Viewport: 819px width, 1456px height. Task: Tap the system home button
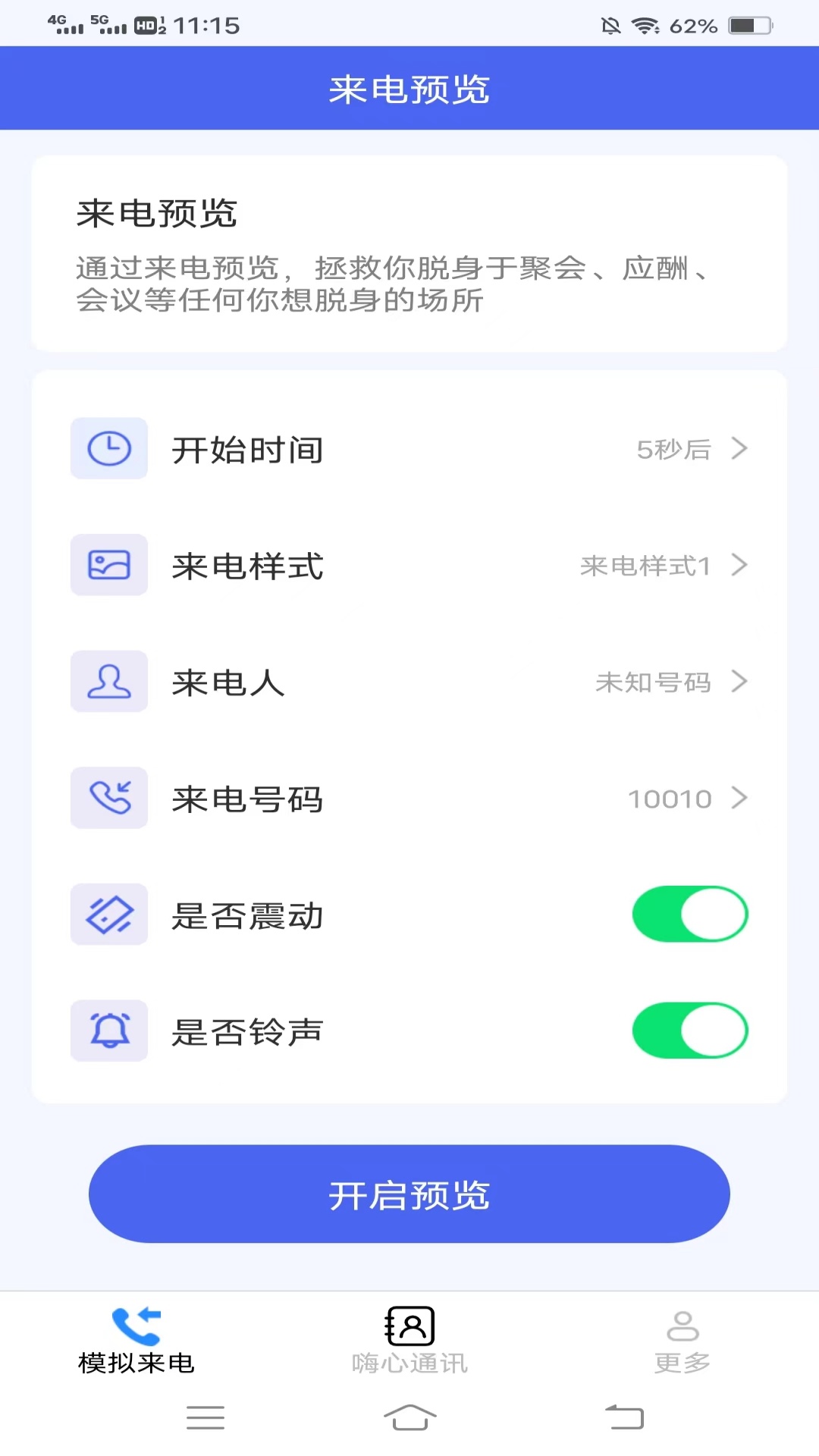tap(409, 1417)
